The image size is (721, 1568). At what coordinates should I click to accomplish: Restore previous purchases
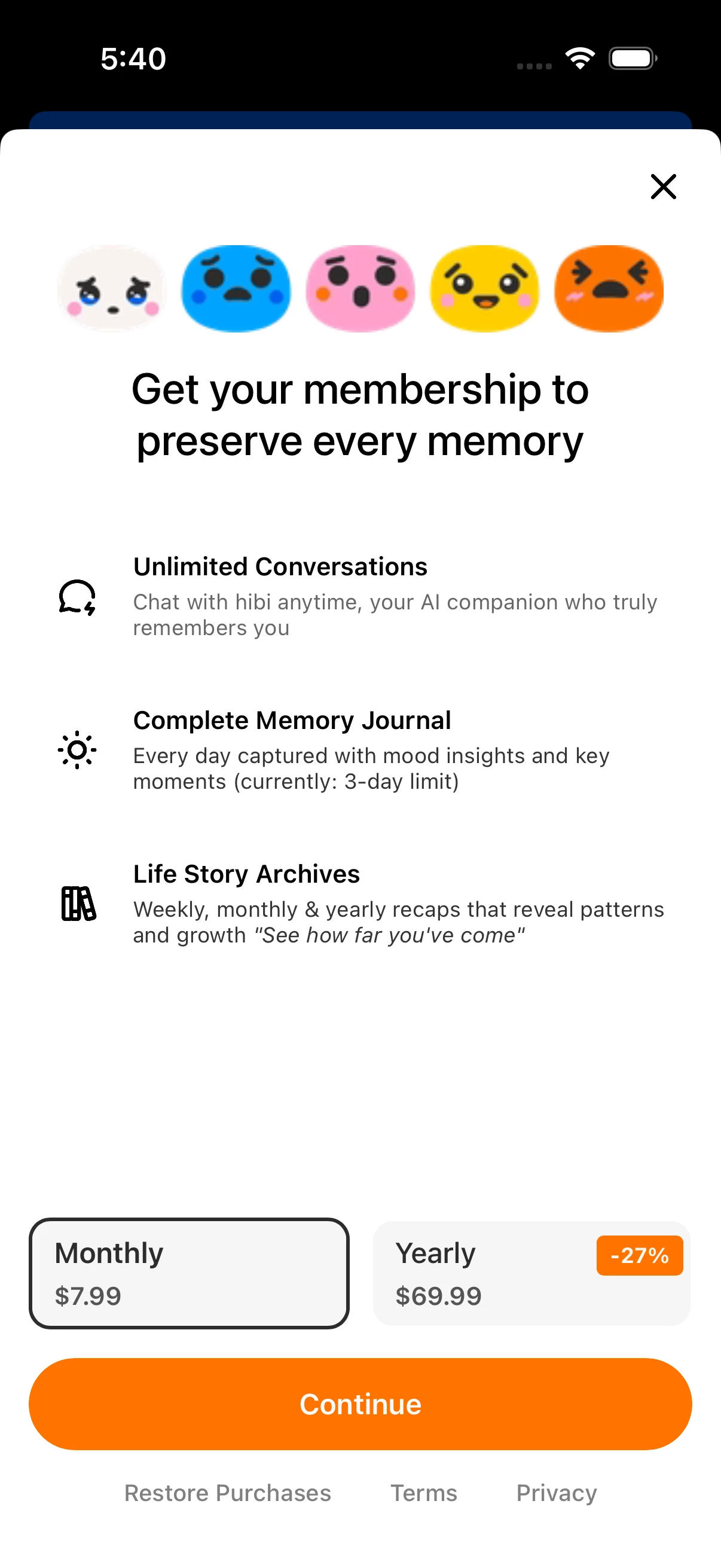coord(228,1493)
